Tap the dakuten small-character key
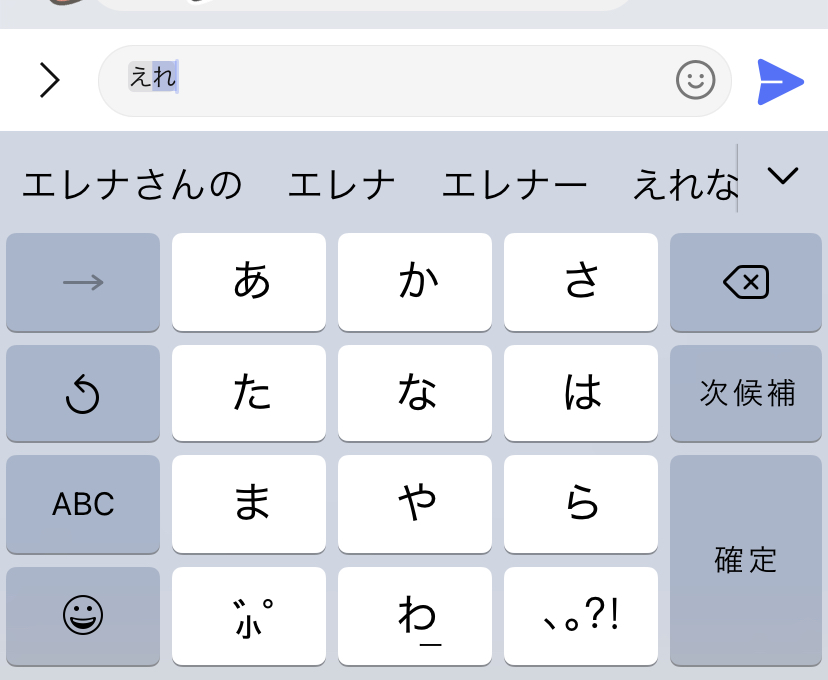 (x=249, y=616)
